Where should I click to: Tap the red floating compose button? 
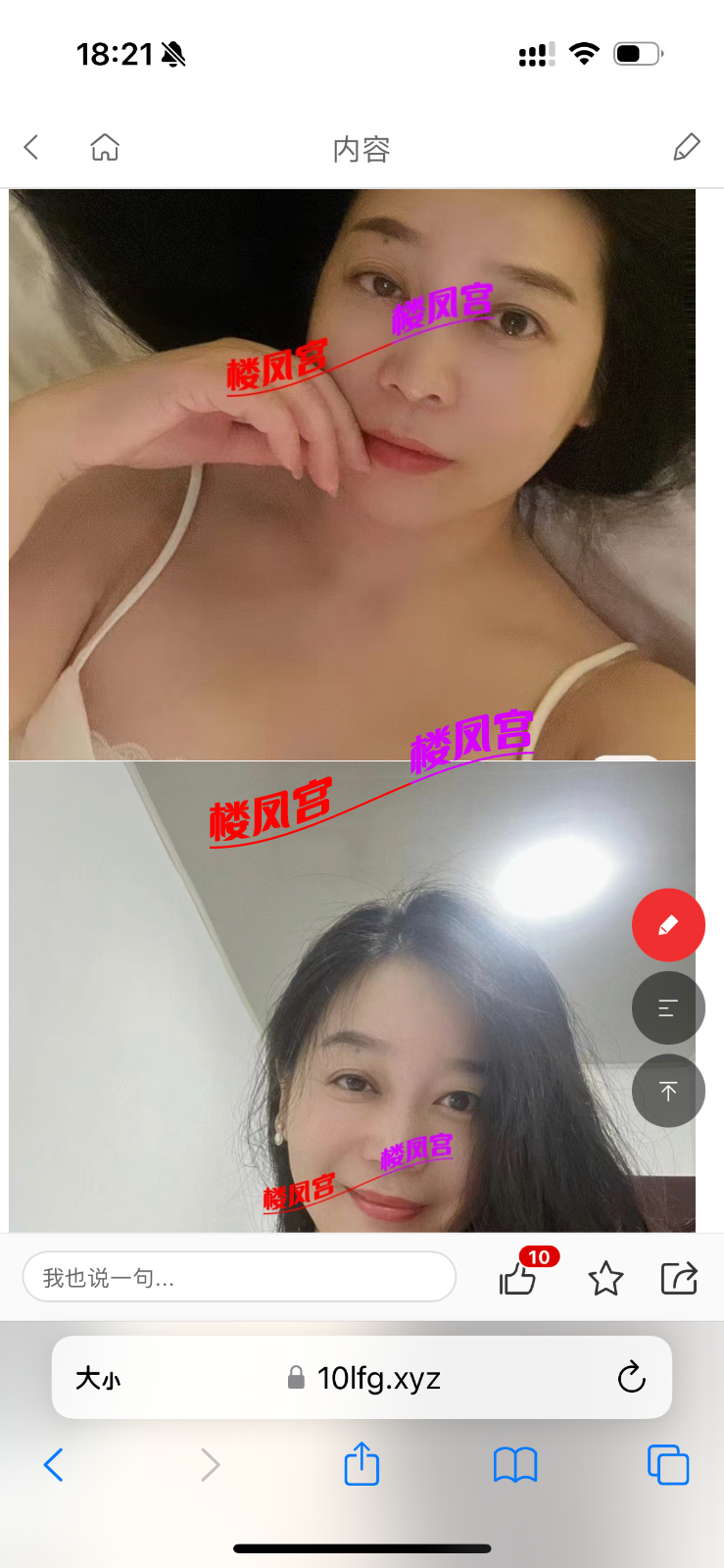pos(668,925)
